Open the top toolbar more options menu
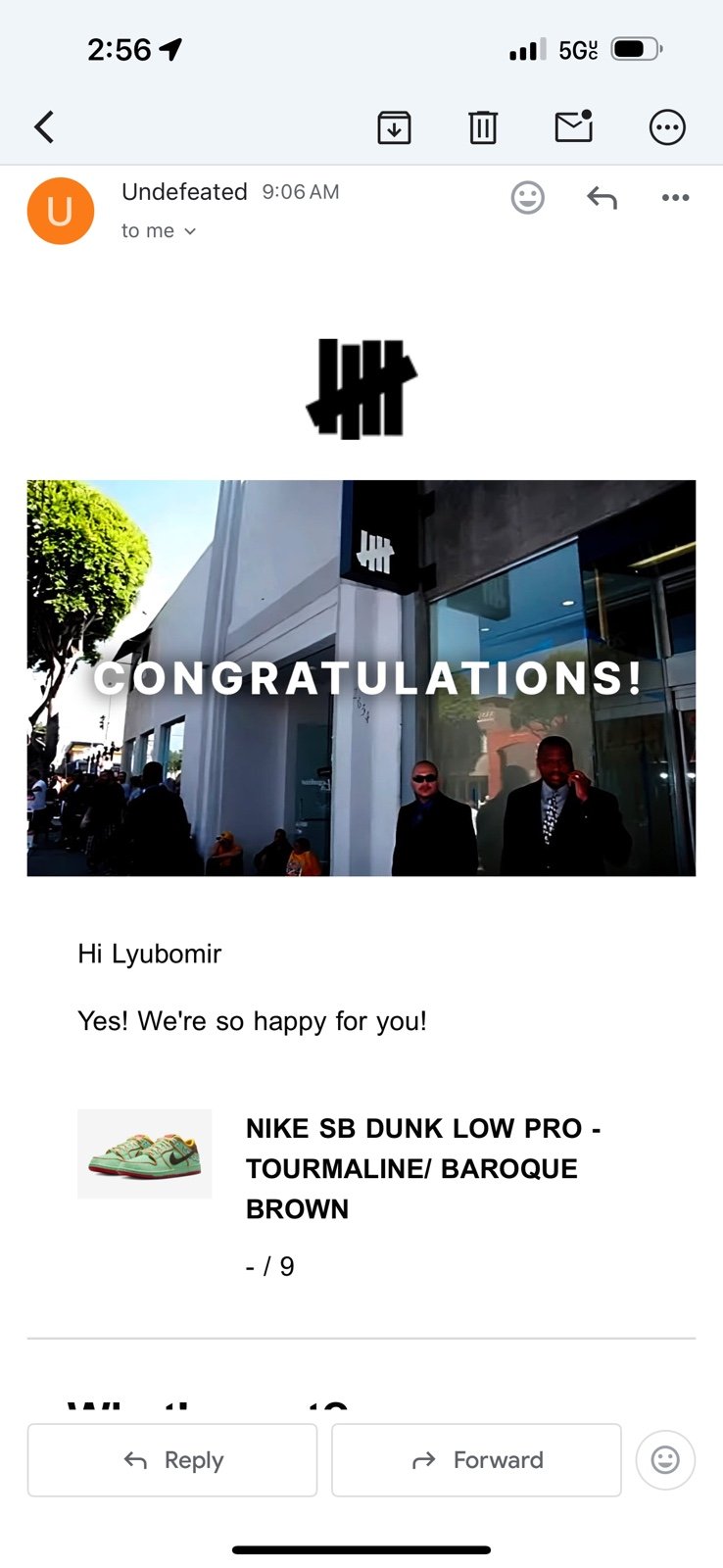The image size is (723, 1568). tap(667, 127)
